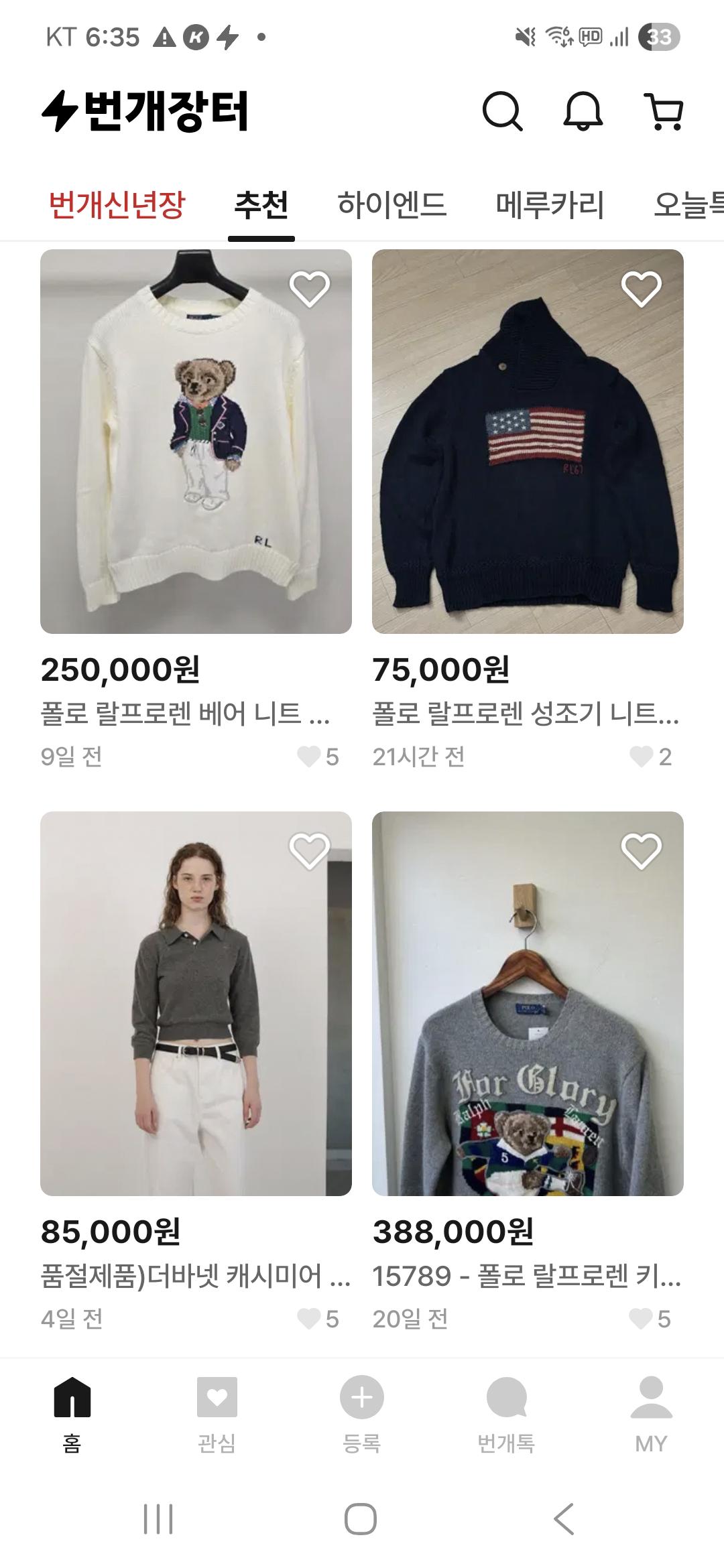Image resolution: width=724 pixels, height=1568 pixels.
Task: Like the 75,000원 flag knit item
Action: [642, 289]
